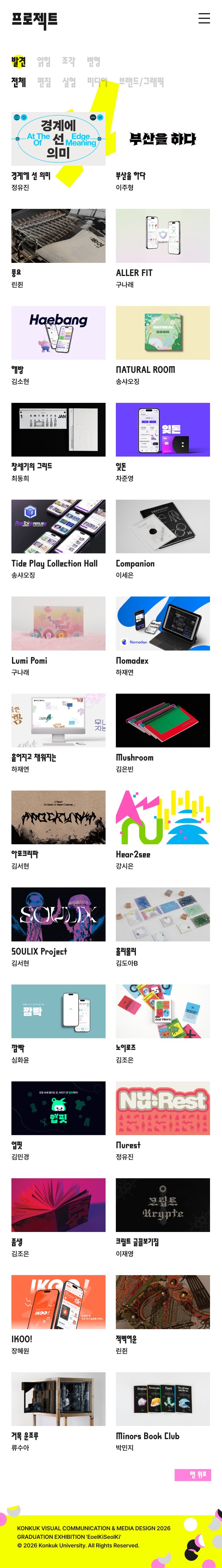Open the 부산을 하다 project
222x1568 pixels.
[x=162, y=139]
